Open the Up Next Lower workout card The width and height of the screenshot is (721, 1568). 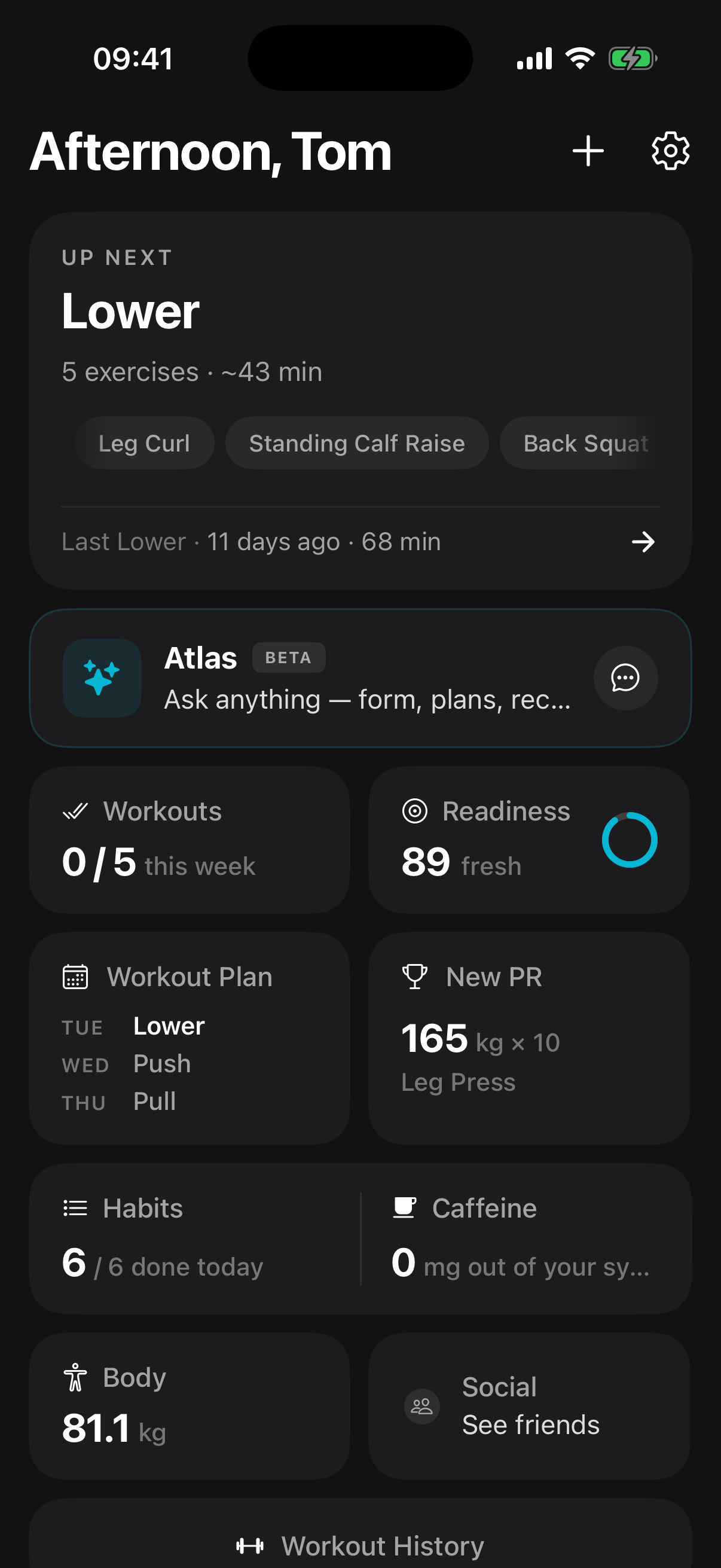pos(360,401)
